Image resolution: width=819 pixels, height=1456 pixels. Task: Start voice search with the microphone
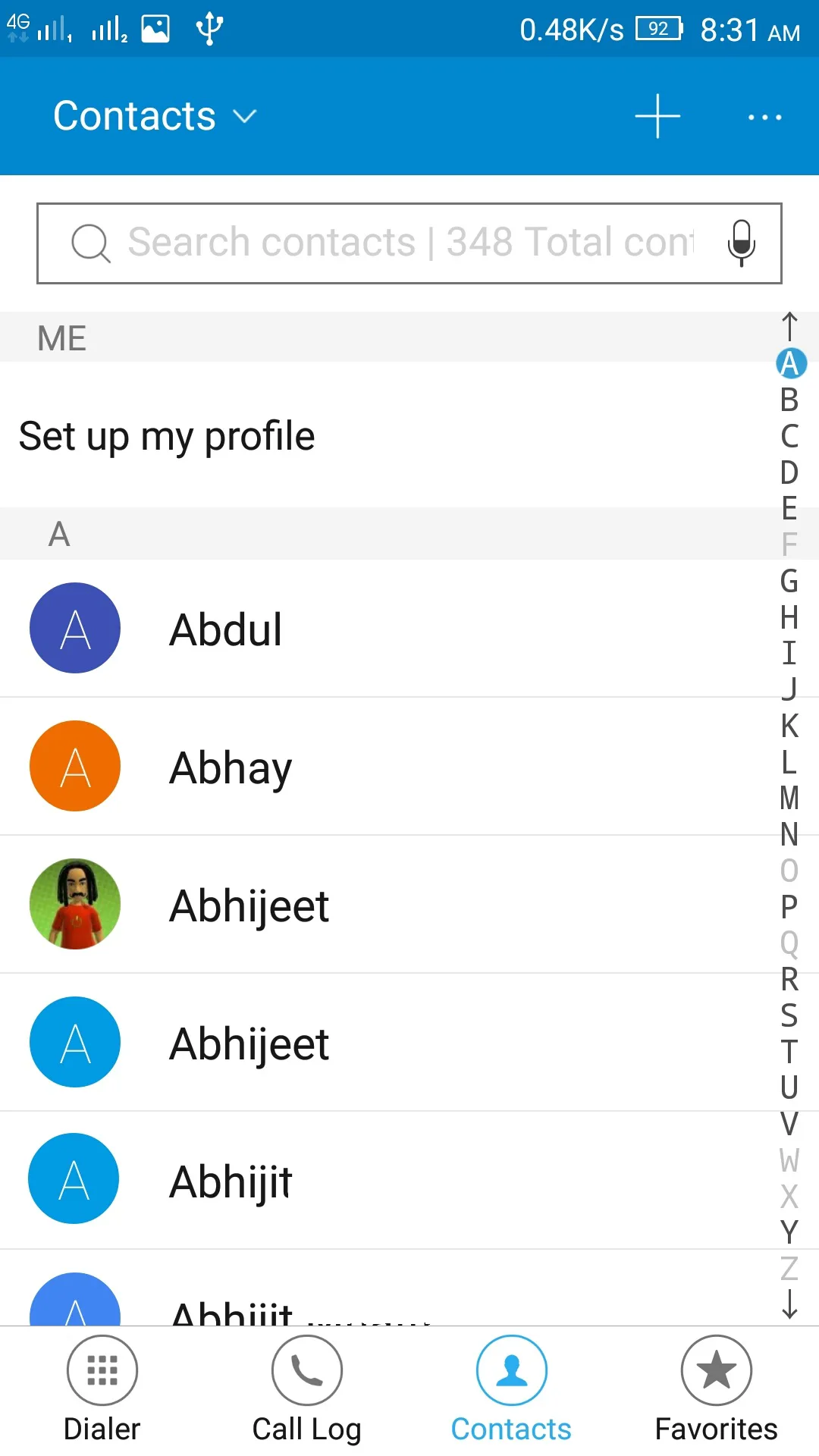tap(741, 243)
